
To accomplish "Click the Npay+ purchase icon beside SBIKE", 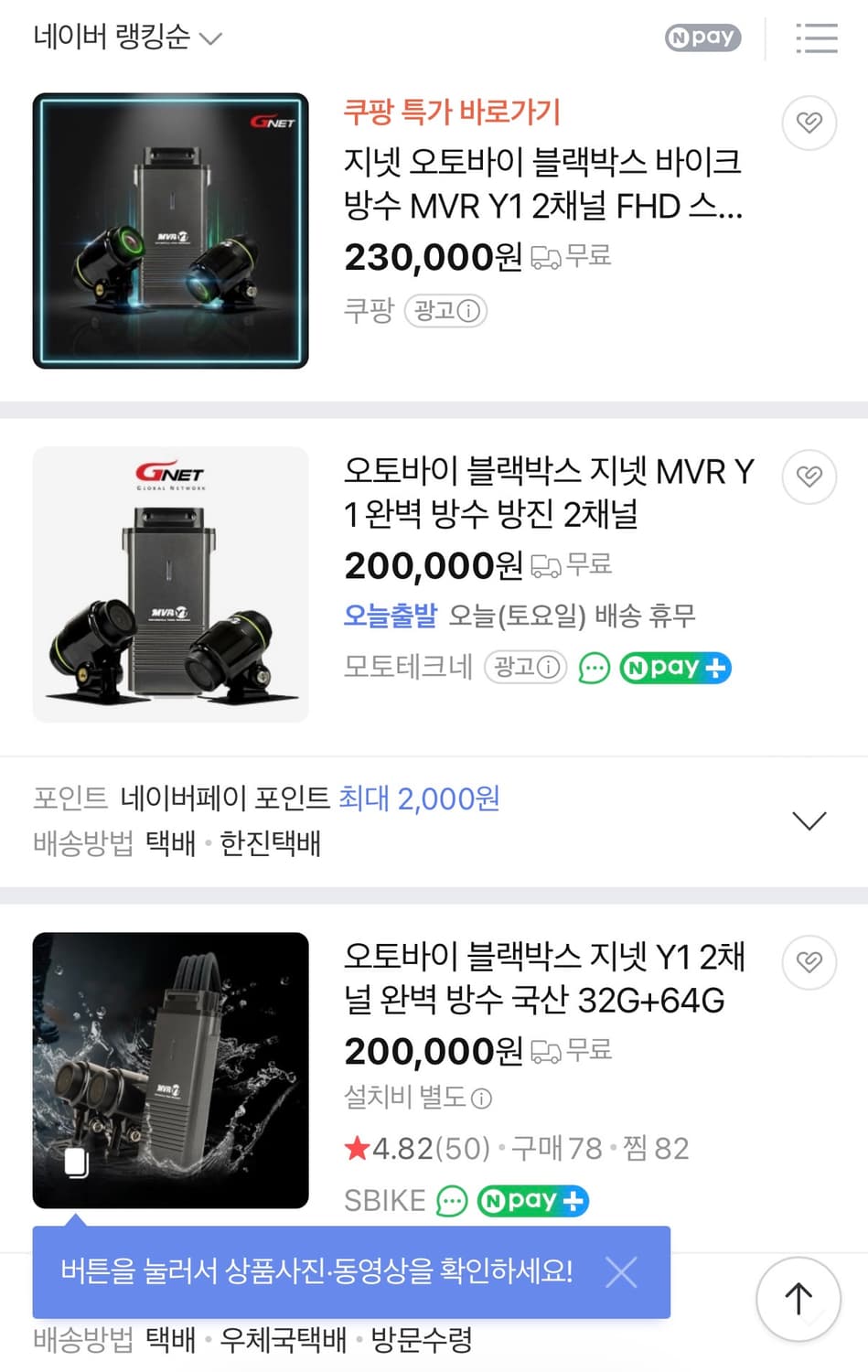I will (x=533, y=1200).
